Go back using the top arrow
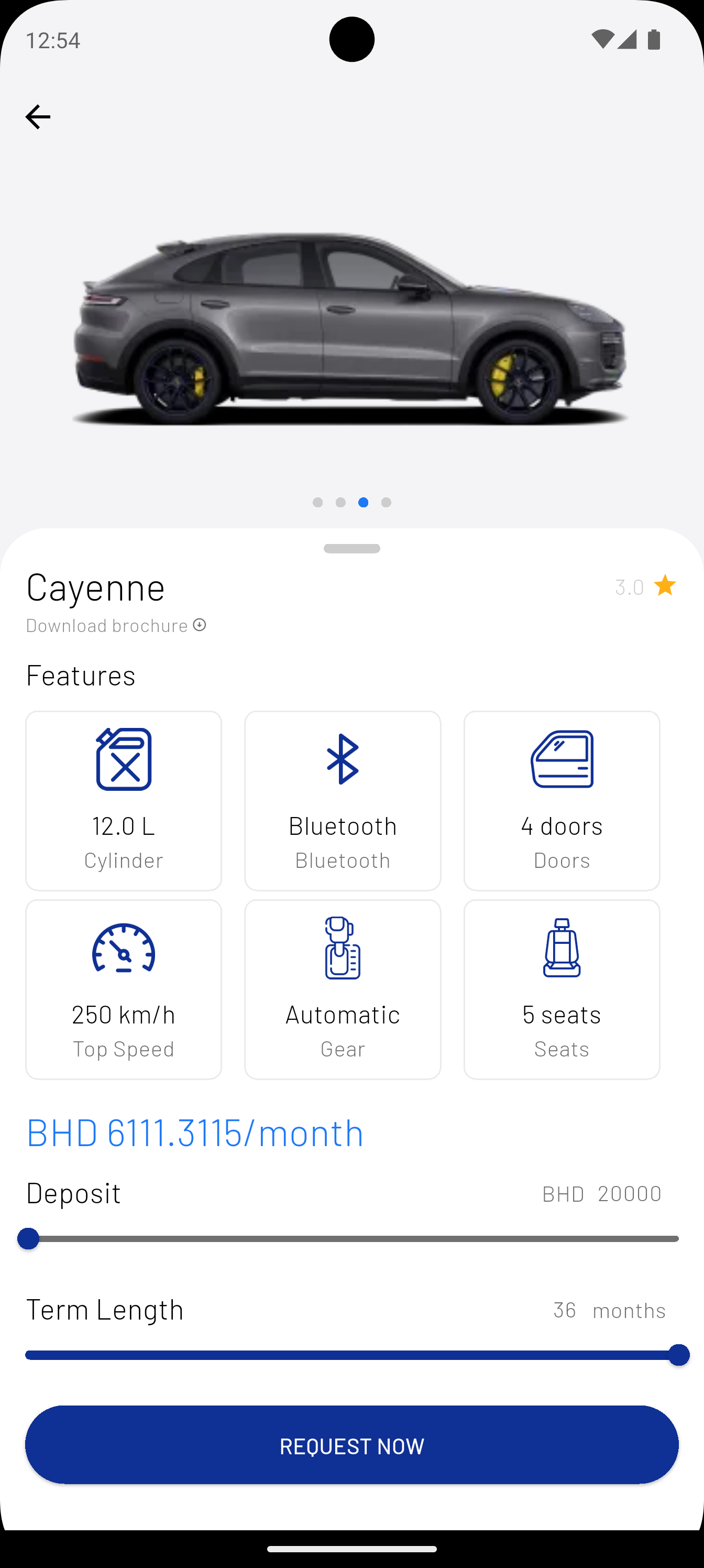The width and height of the screenshot is (704, 1568). (38, 117)
